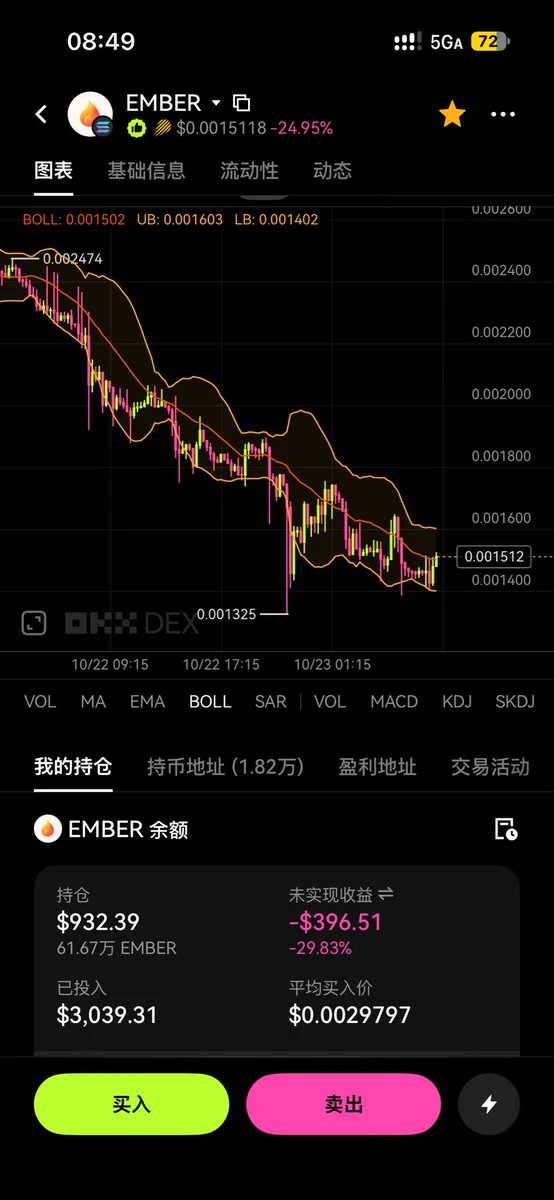Screen dimensions: 554x1200
Task: Tap the pink 卖出 button
Action: point(343,1104)
